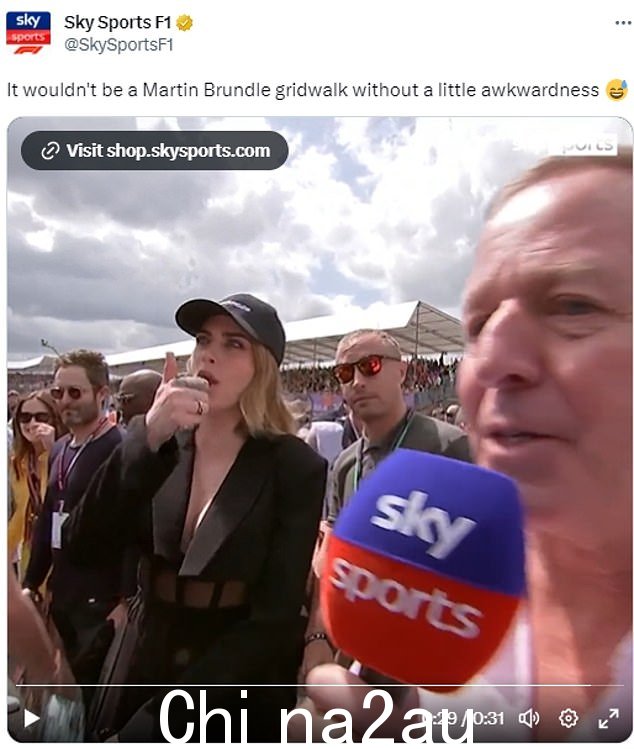The width and height of the screenshot is (634, 749).
Task: Open the post's overflow menu
Action: tap(622, 22)
